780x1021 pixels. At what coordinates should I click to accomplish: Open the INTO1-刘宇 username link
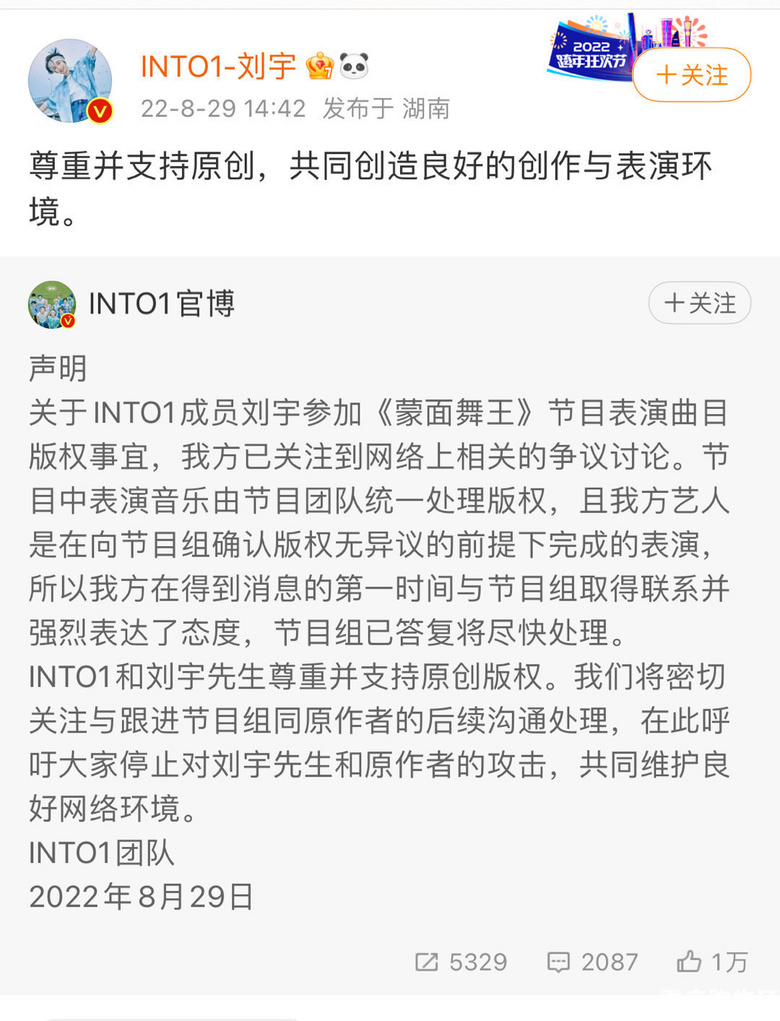[218, 66]
